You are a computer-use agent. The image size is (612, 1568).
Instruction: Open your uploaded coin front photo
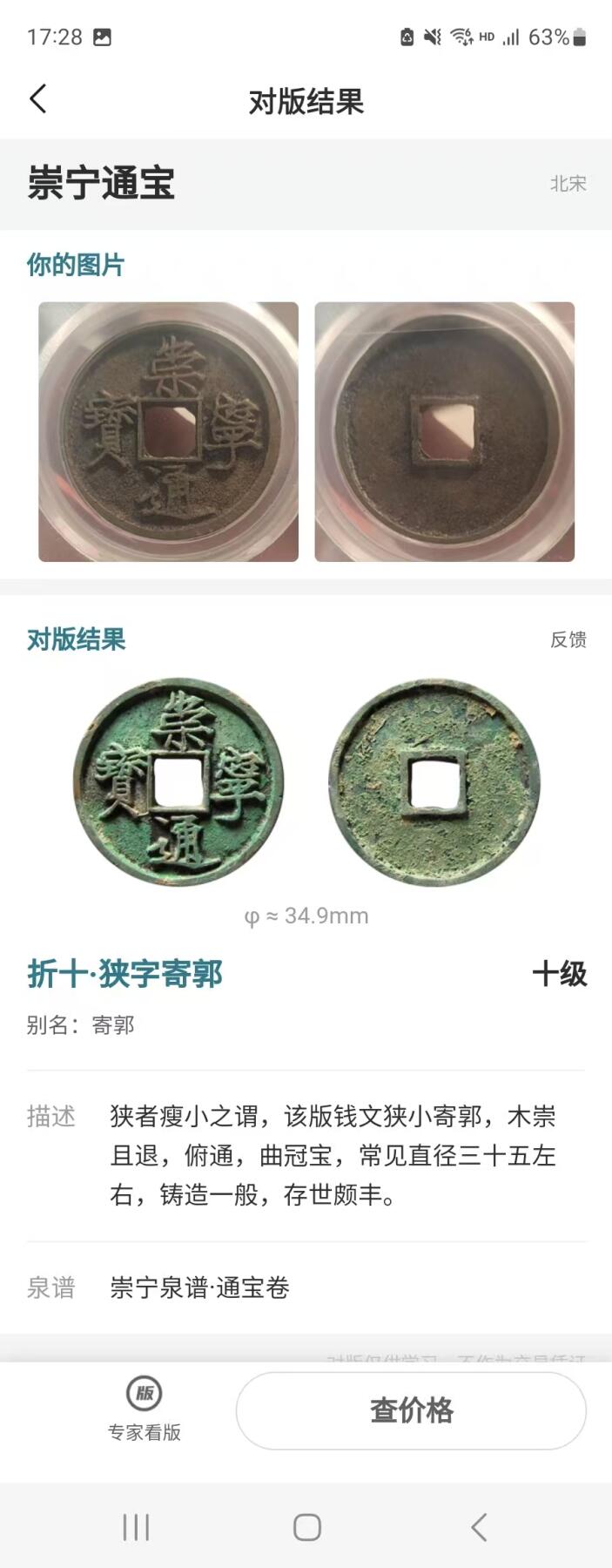tap(168, 432)
